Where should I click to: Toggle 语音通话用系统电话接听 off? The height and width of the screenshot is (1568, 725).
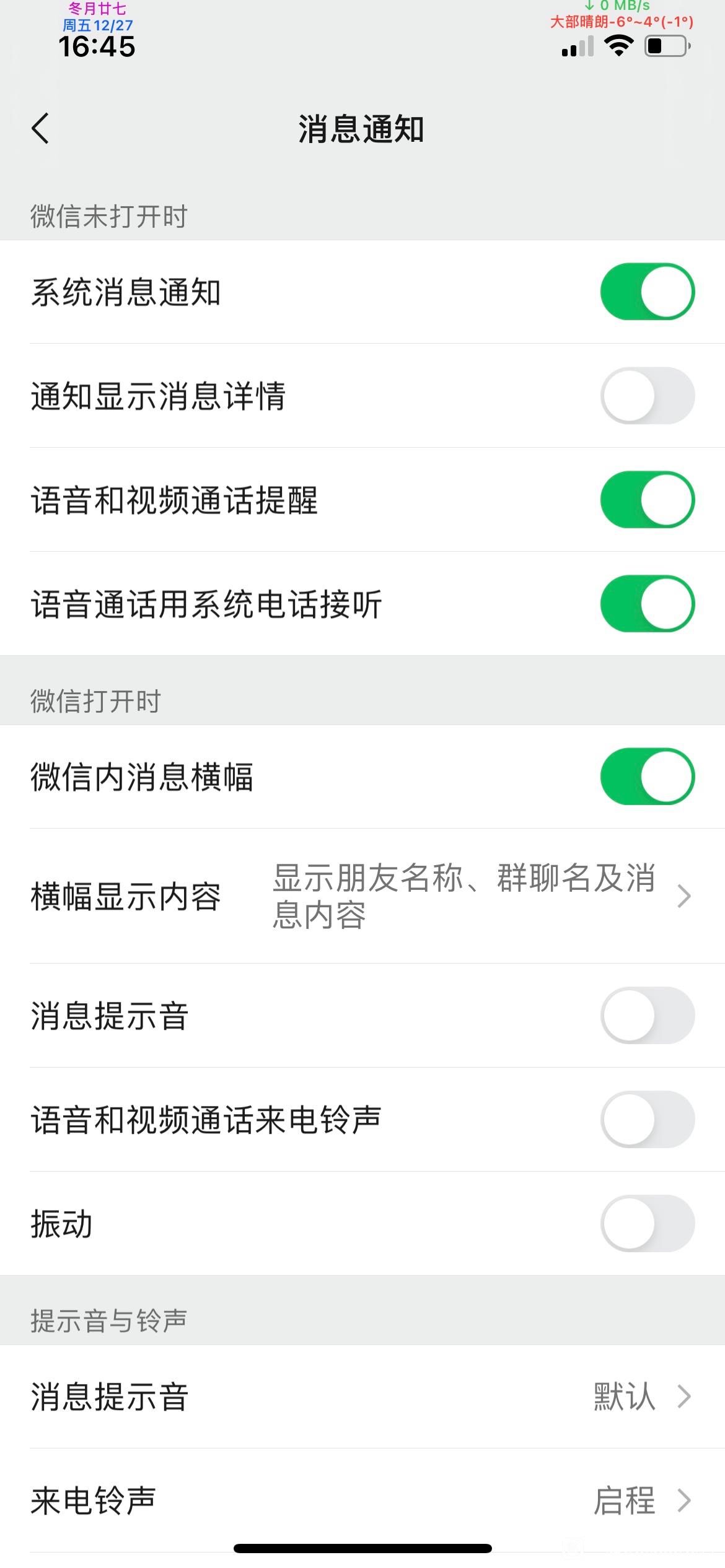point(648,604)
